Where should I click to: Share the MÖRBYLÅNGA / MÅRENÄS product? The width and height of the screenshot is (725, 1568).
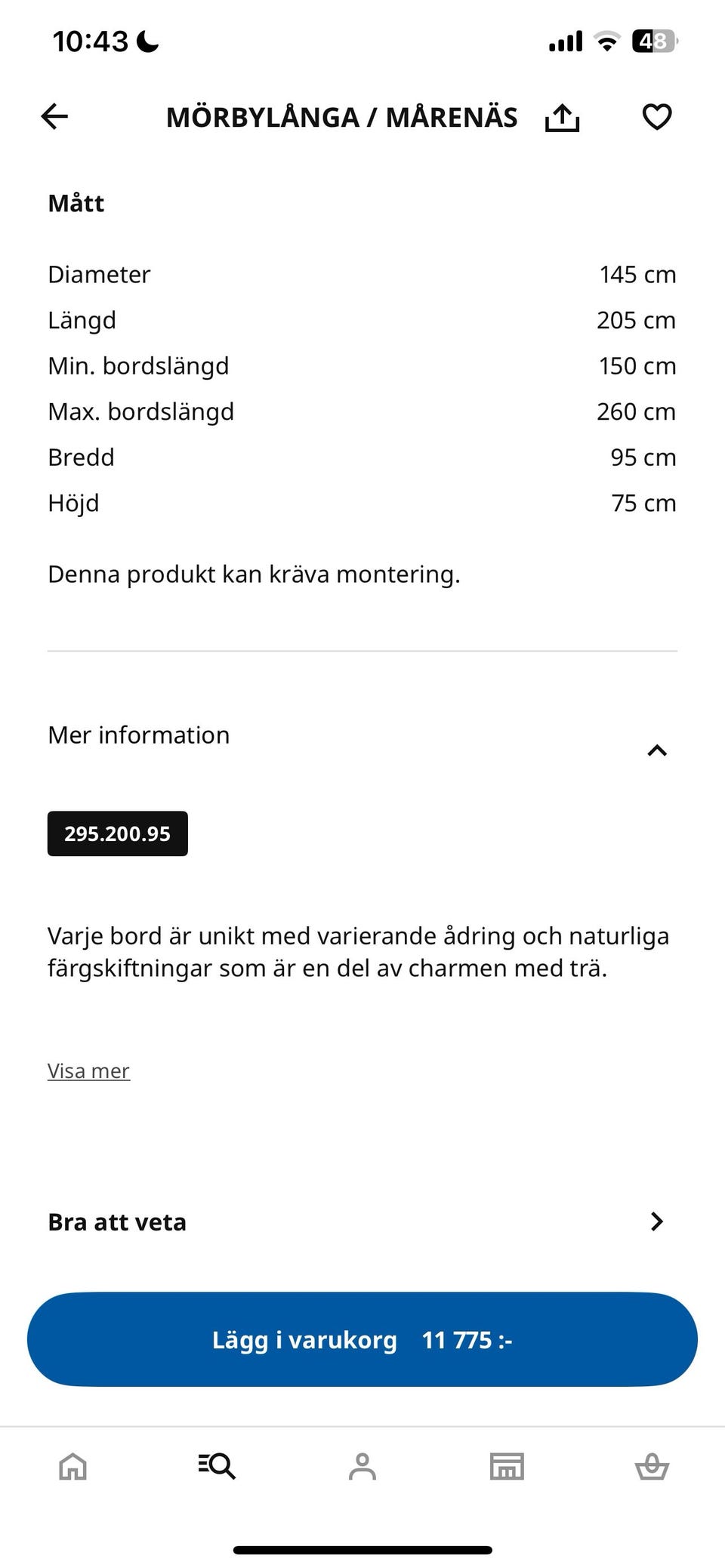coord(562,118)
